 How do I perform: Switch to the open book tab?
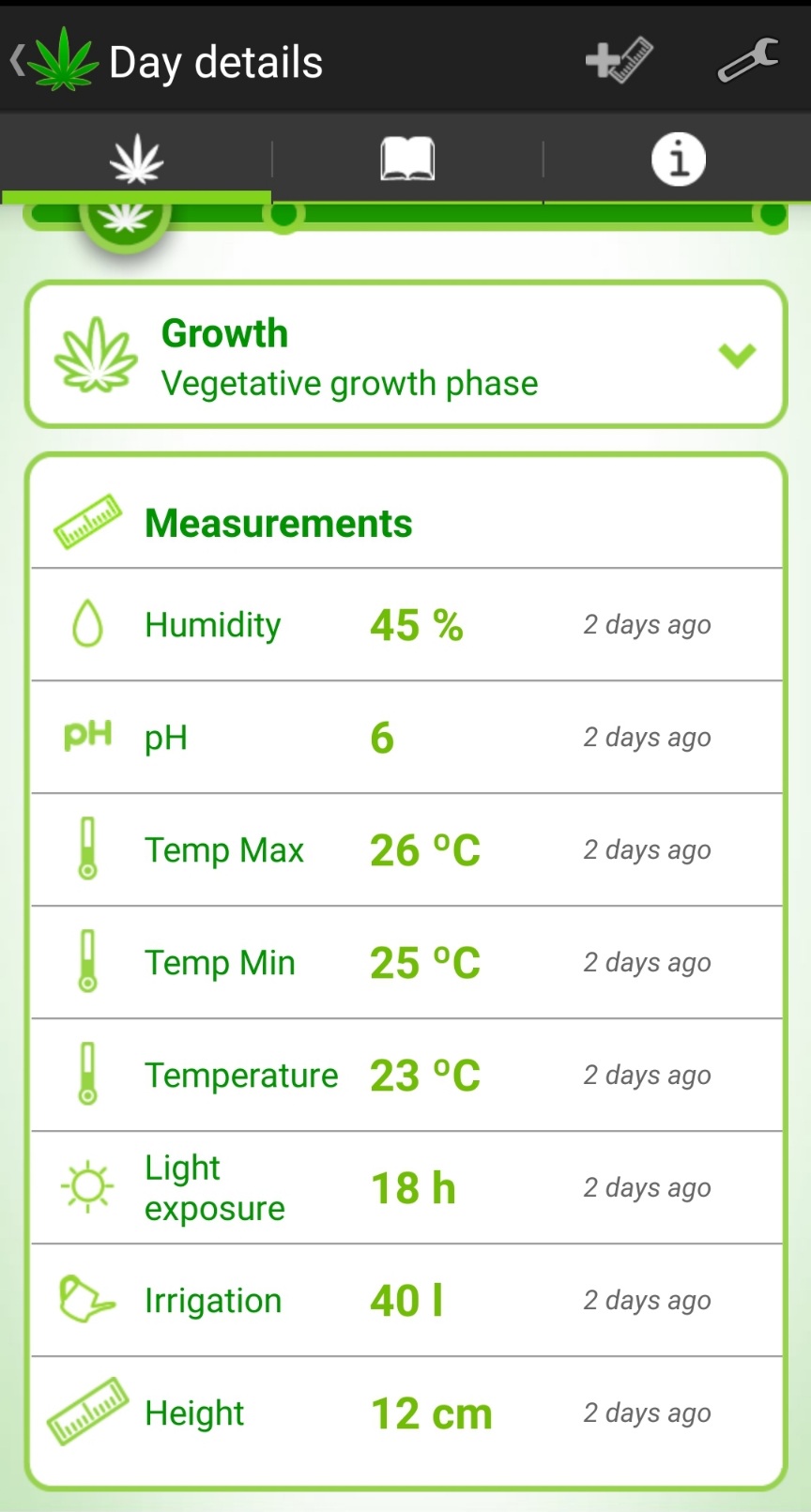(407, 159)
